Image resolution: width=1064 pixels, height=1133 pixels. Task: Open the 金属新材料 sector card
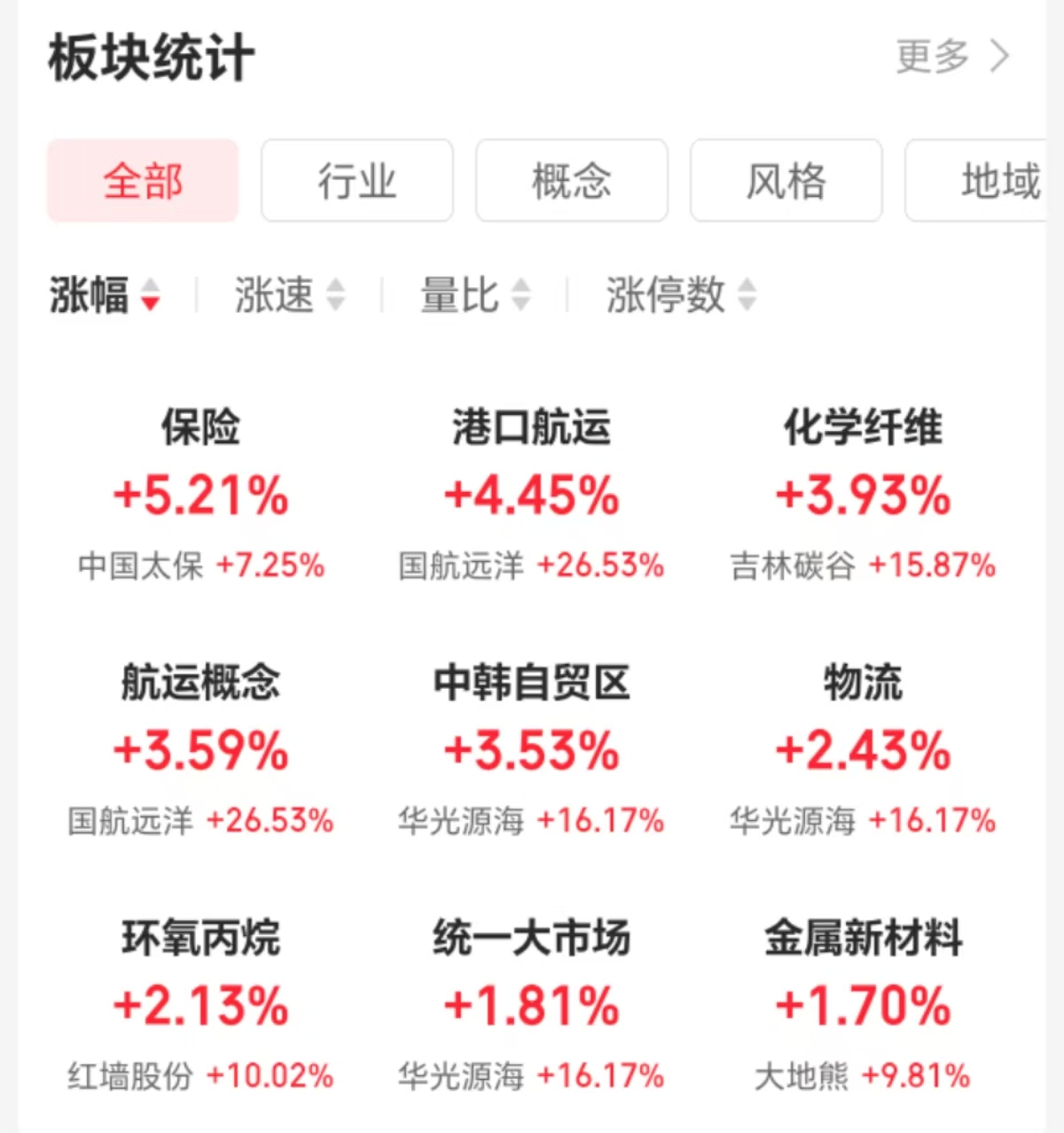tap(863, 1004)
